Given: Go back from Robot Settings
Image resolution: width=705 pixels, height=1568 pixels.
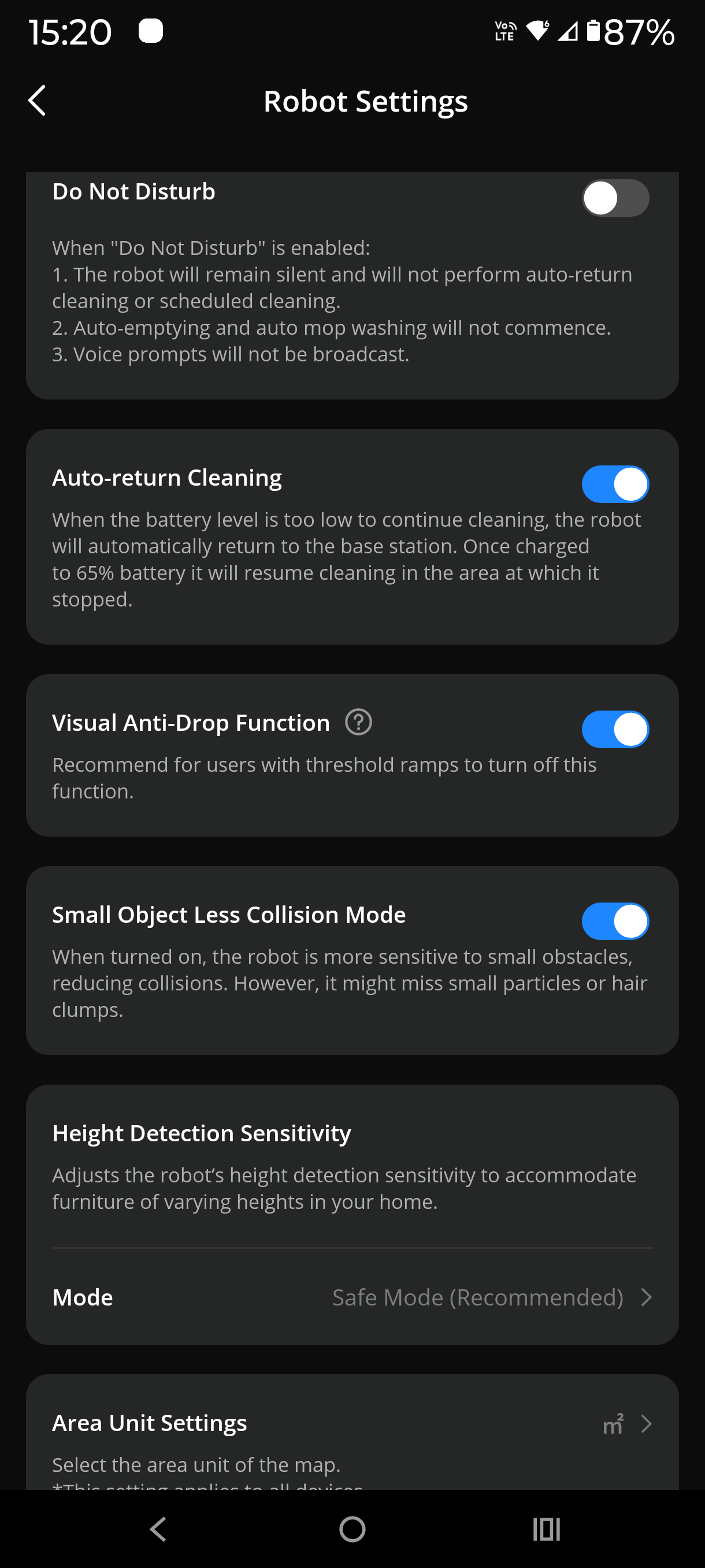Looking at the screenshot, I should click(x=37, y=101).
